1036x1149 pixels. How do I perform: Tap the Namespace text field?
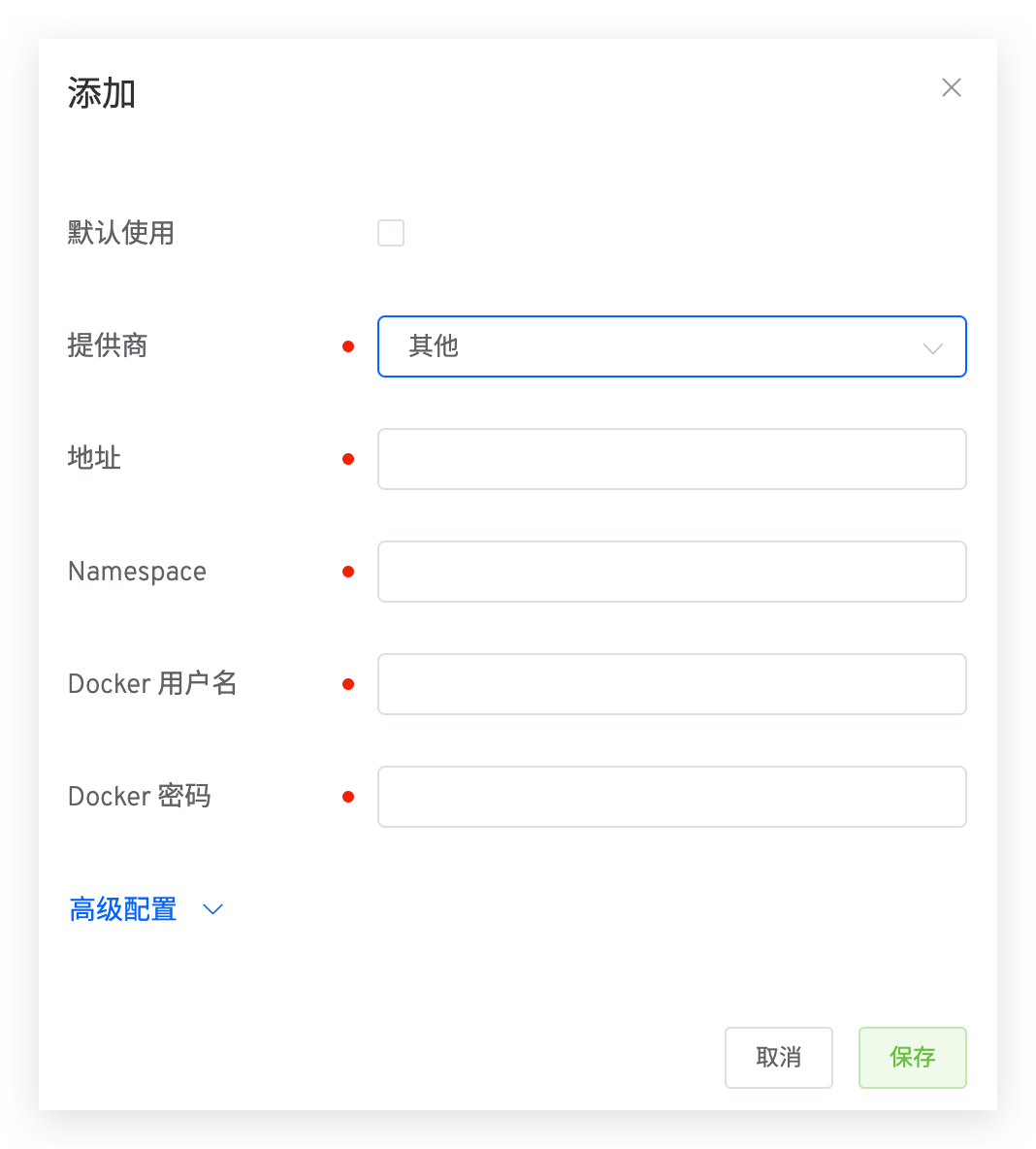point(671,572)
